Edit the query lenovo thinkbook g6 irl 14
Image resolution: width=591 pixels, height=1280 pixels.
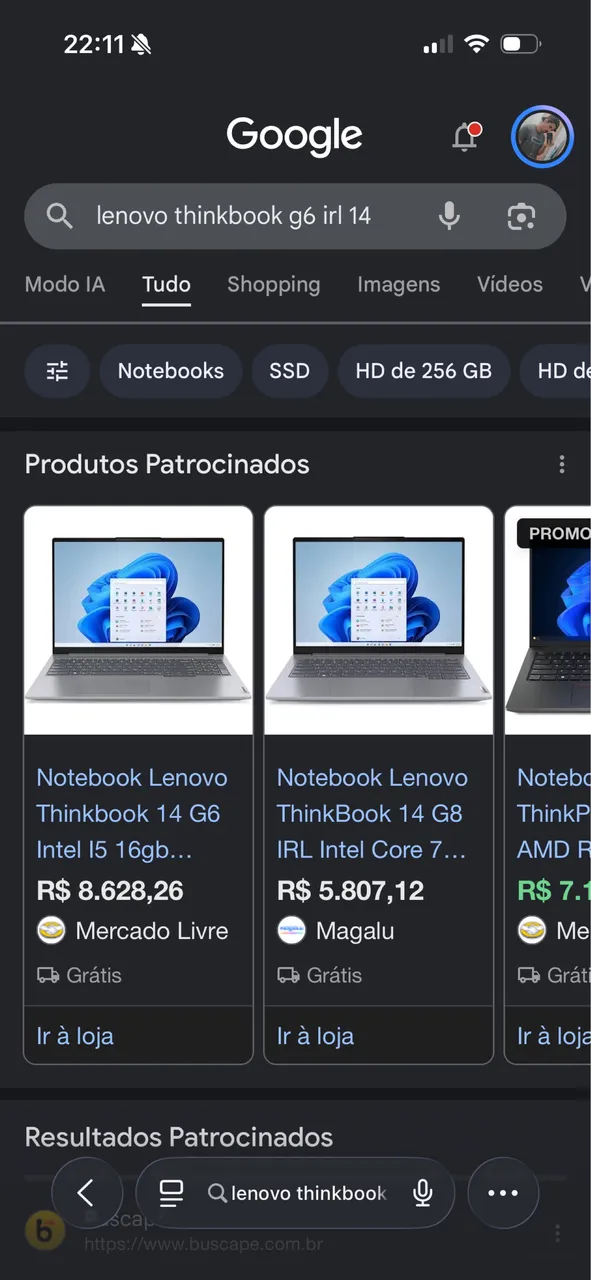(233, 216)
